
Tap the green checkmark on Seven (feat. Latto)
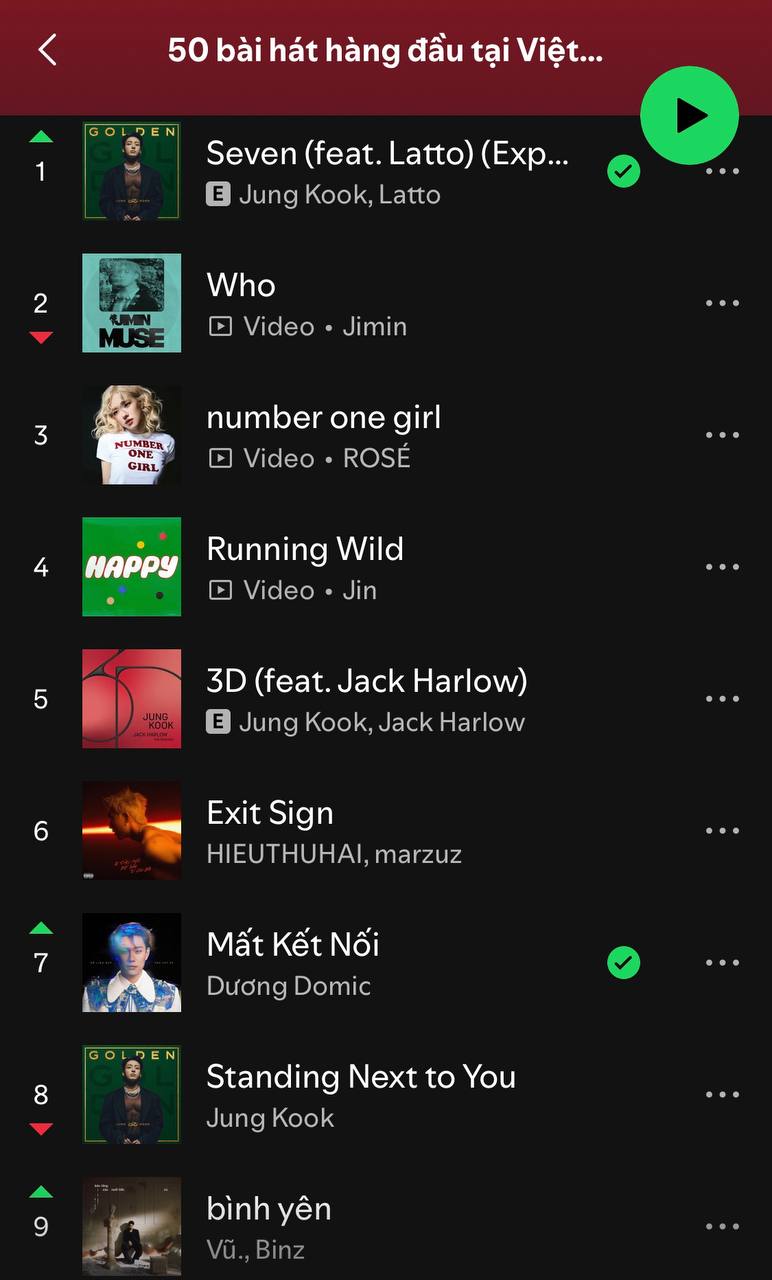pyautogui.click(x=623, y=171)
